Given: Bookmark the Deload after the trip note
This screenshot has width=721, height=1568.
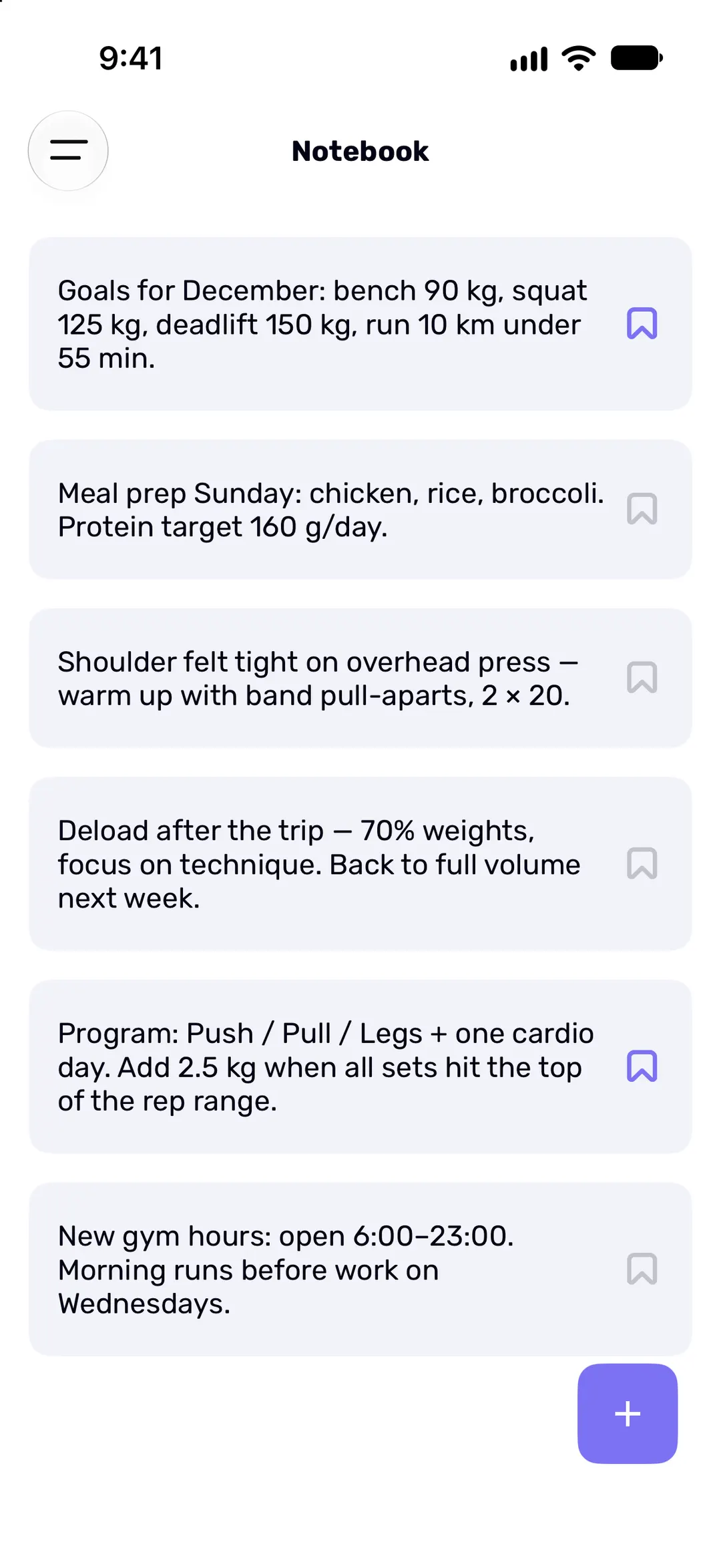Looking at the screenshot, I should point(642,863).
